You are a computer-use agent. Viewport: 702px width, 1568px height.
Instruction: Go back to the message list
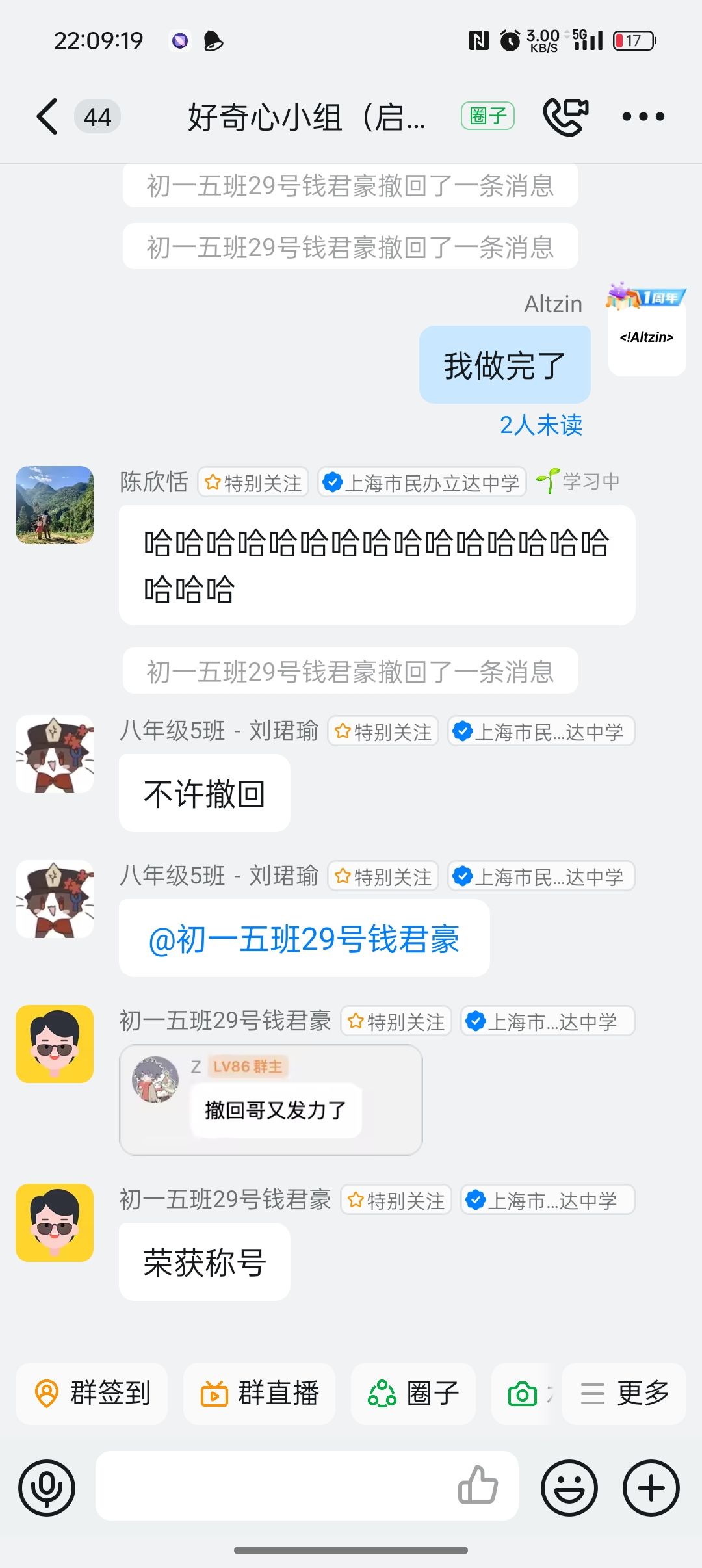47,117
